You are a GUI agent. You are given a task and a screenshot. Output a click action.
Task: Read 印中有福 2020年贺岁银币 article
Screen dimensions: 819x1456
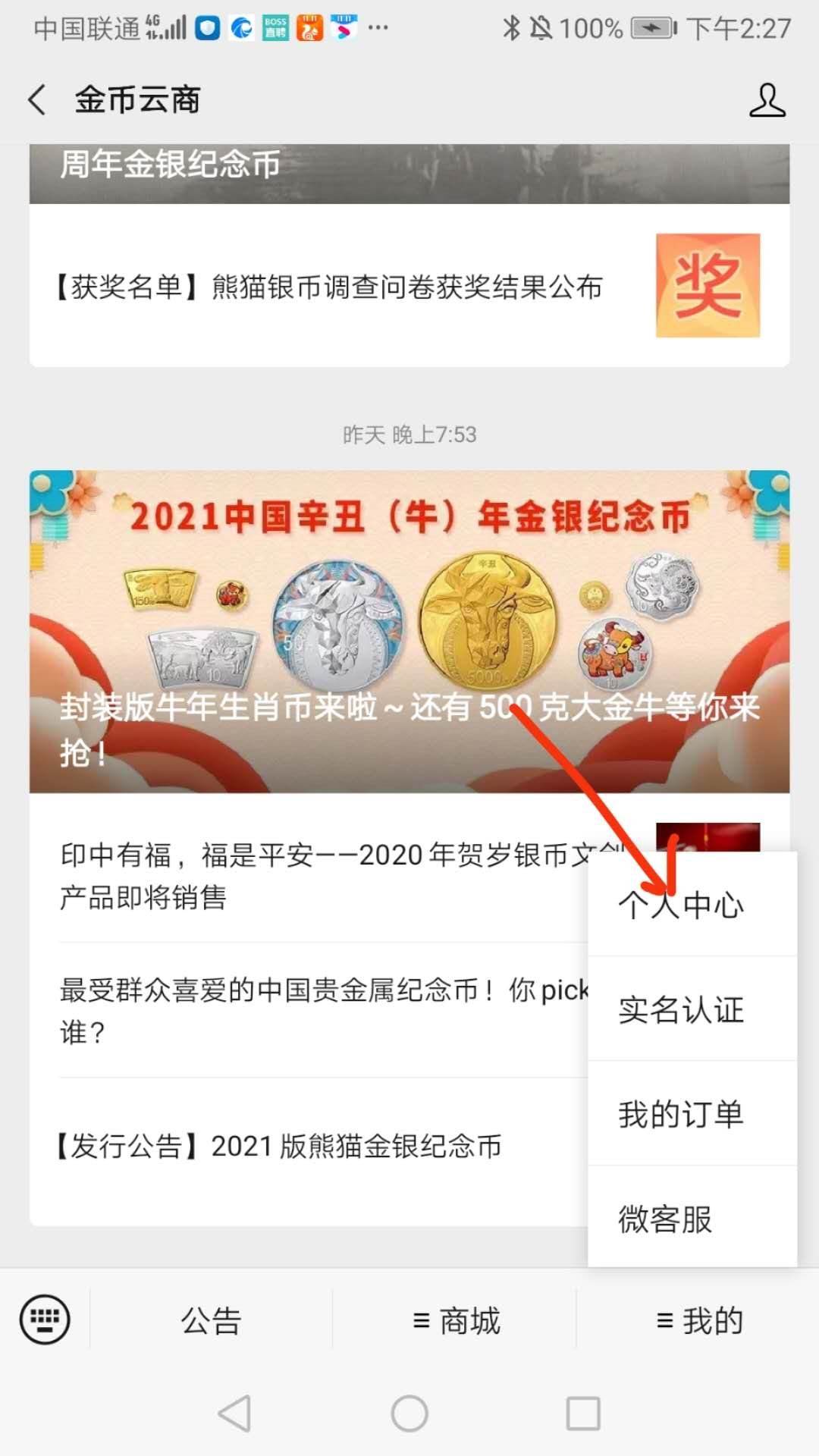point(318,875)
